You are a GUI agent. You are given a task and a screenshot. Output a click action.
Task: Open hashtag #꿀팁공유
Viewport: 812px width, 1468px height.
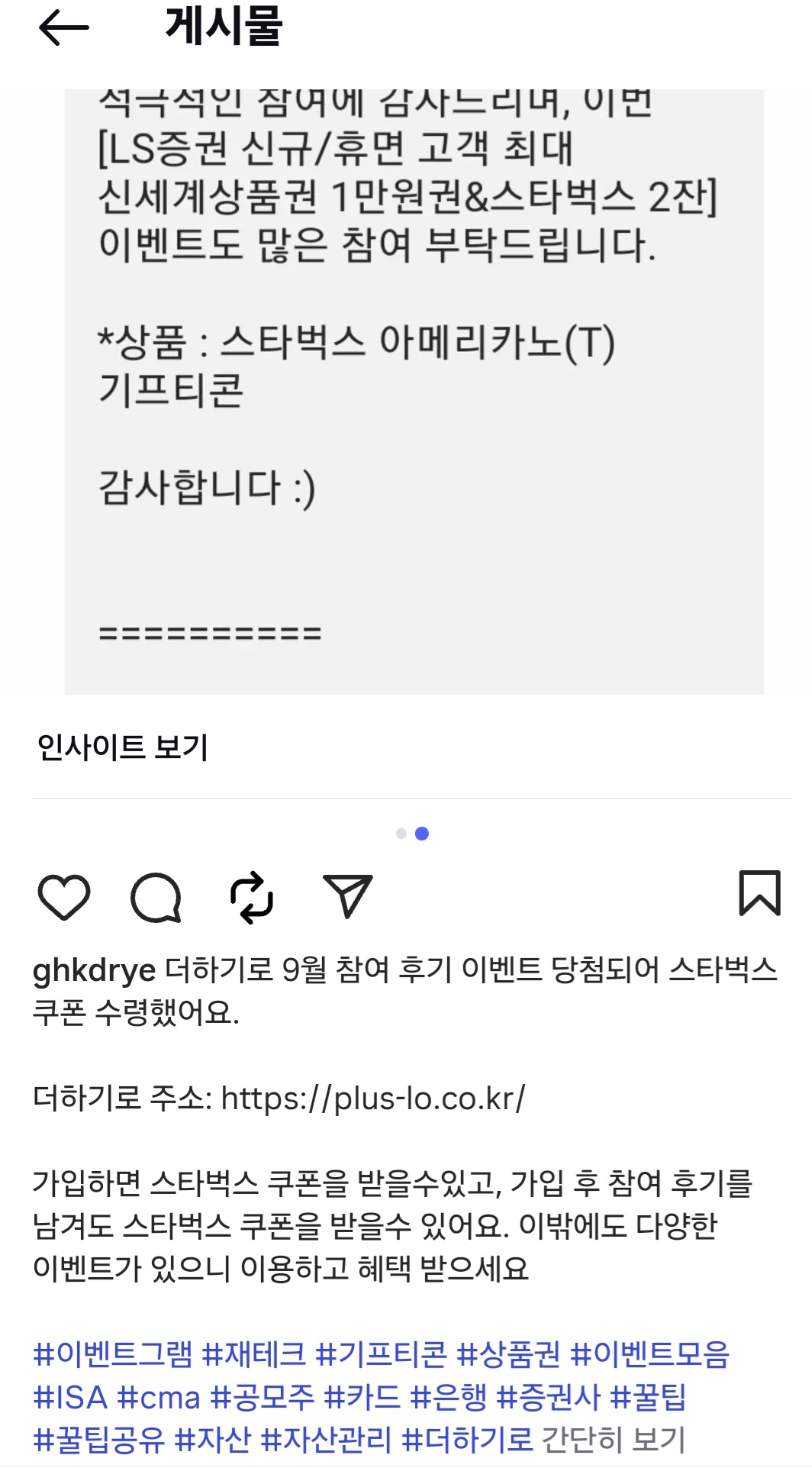(x=98, y=1440)
